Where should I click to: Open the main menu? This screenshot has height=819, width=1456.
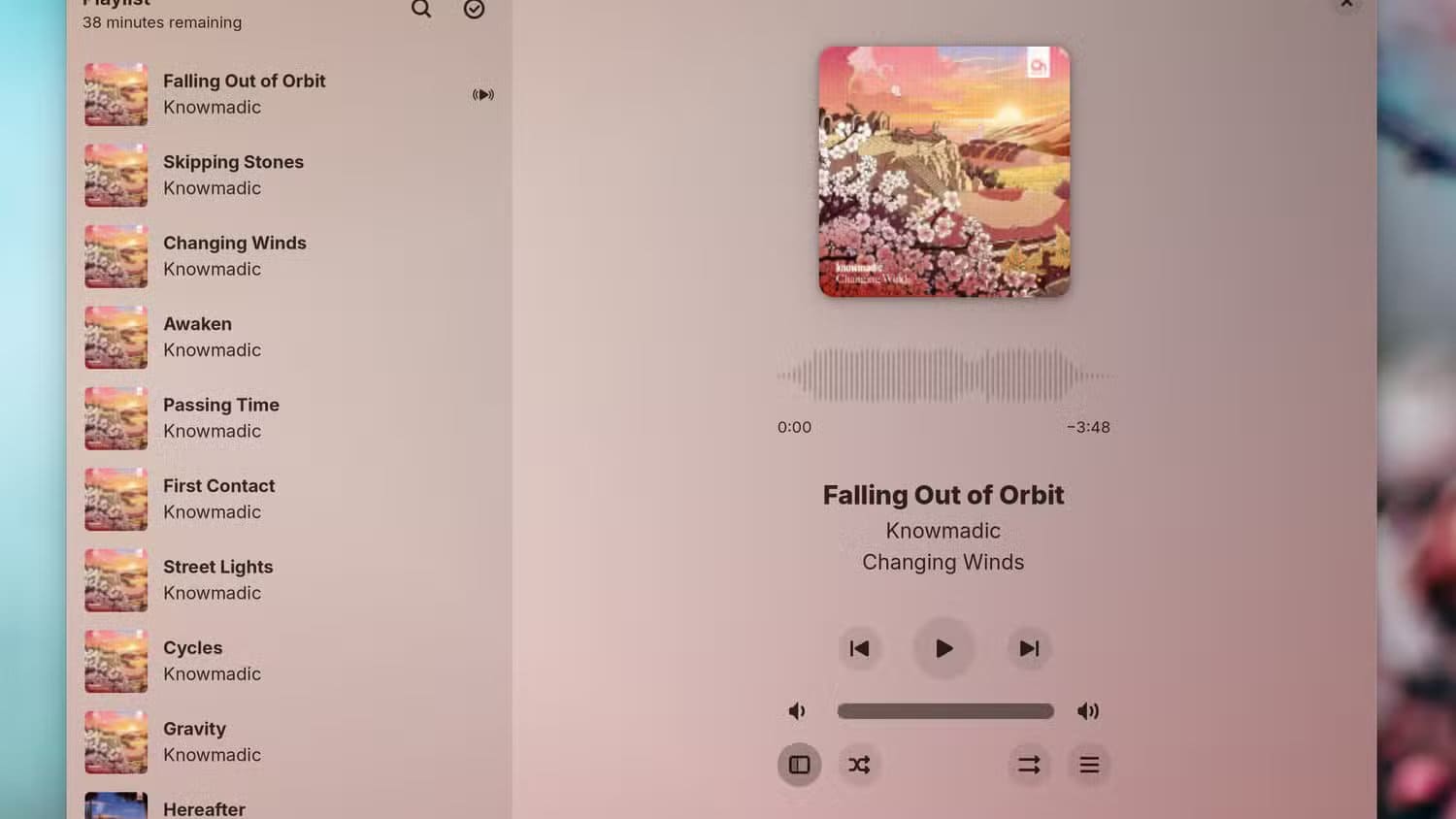pyautogui.click(x=1089, y=765)
